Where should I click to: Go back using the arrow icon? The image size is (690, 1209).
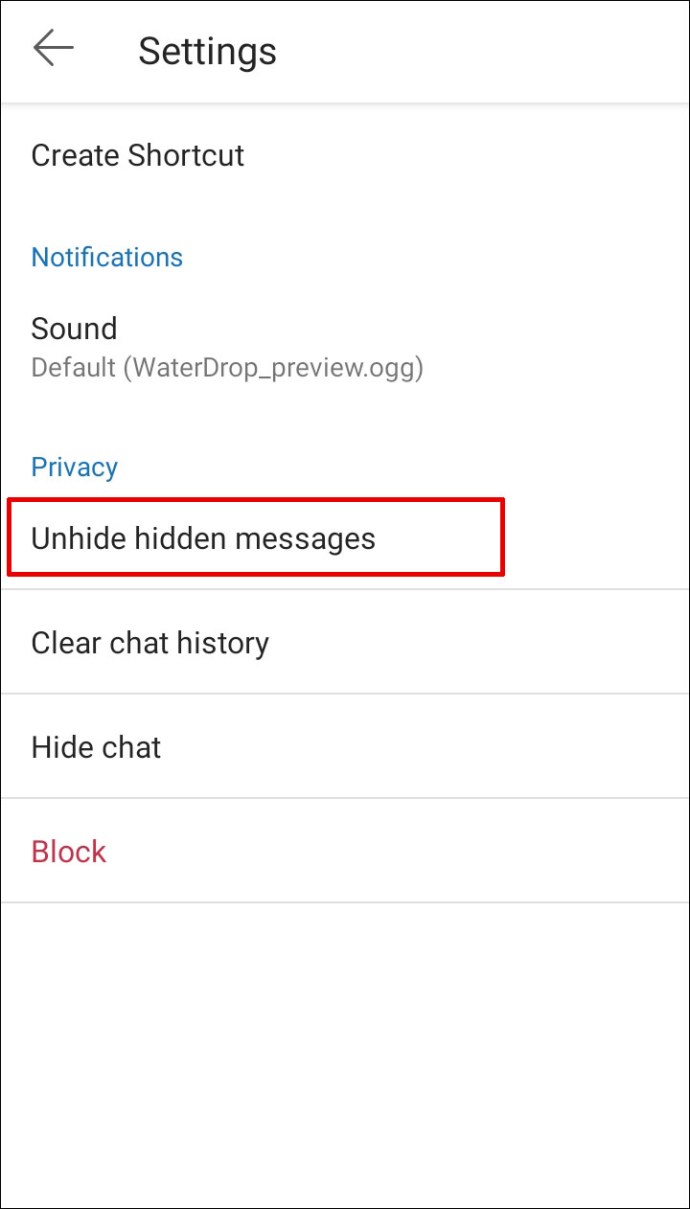click(x=53, y=49)
